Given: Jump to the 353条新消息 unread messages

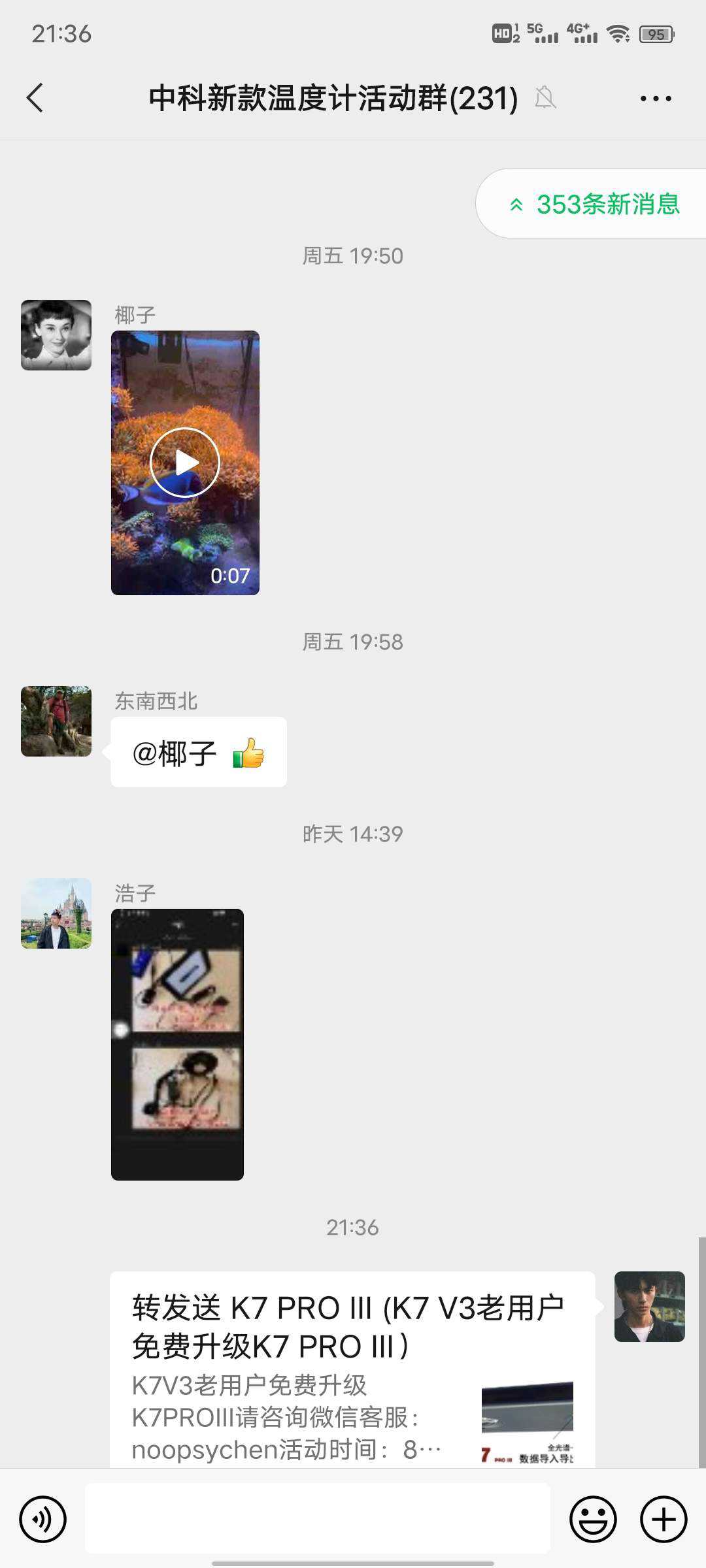Looking at the screenshot, I should pos(595,204).
